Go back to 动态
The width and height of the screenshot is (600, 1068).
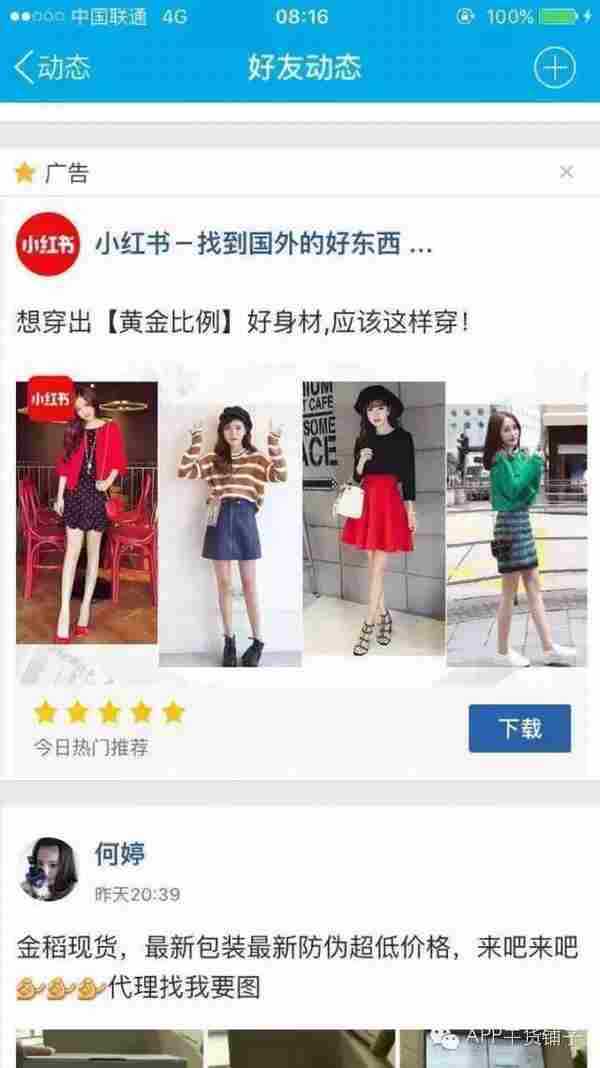tap(52, 68)
